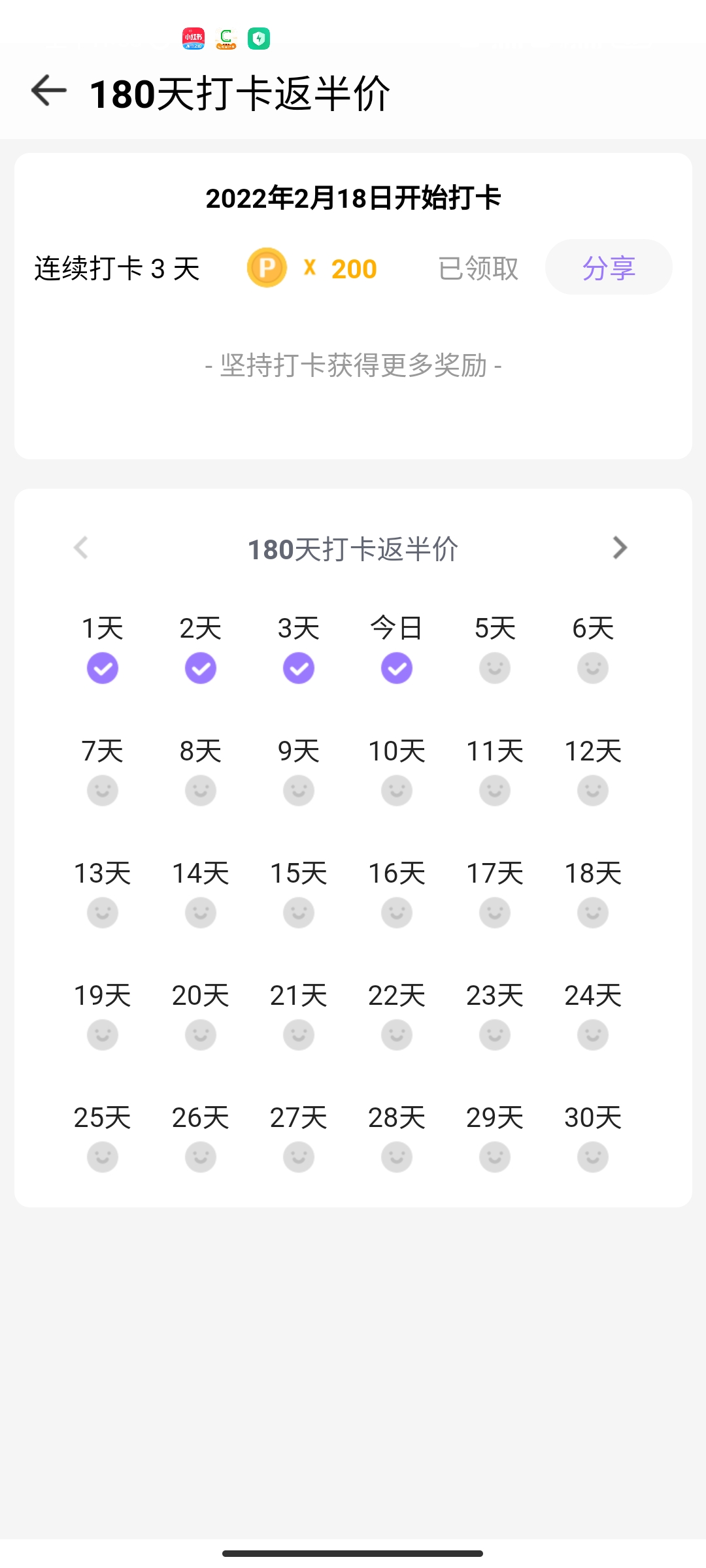Image resolution: width=706 pixels, height=1568 pixels.
Task: Click today's 今日 check-in mark
Action: coord(396,667)
